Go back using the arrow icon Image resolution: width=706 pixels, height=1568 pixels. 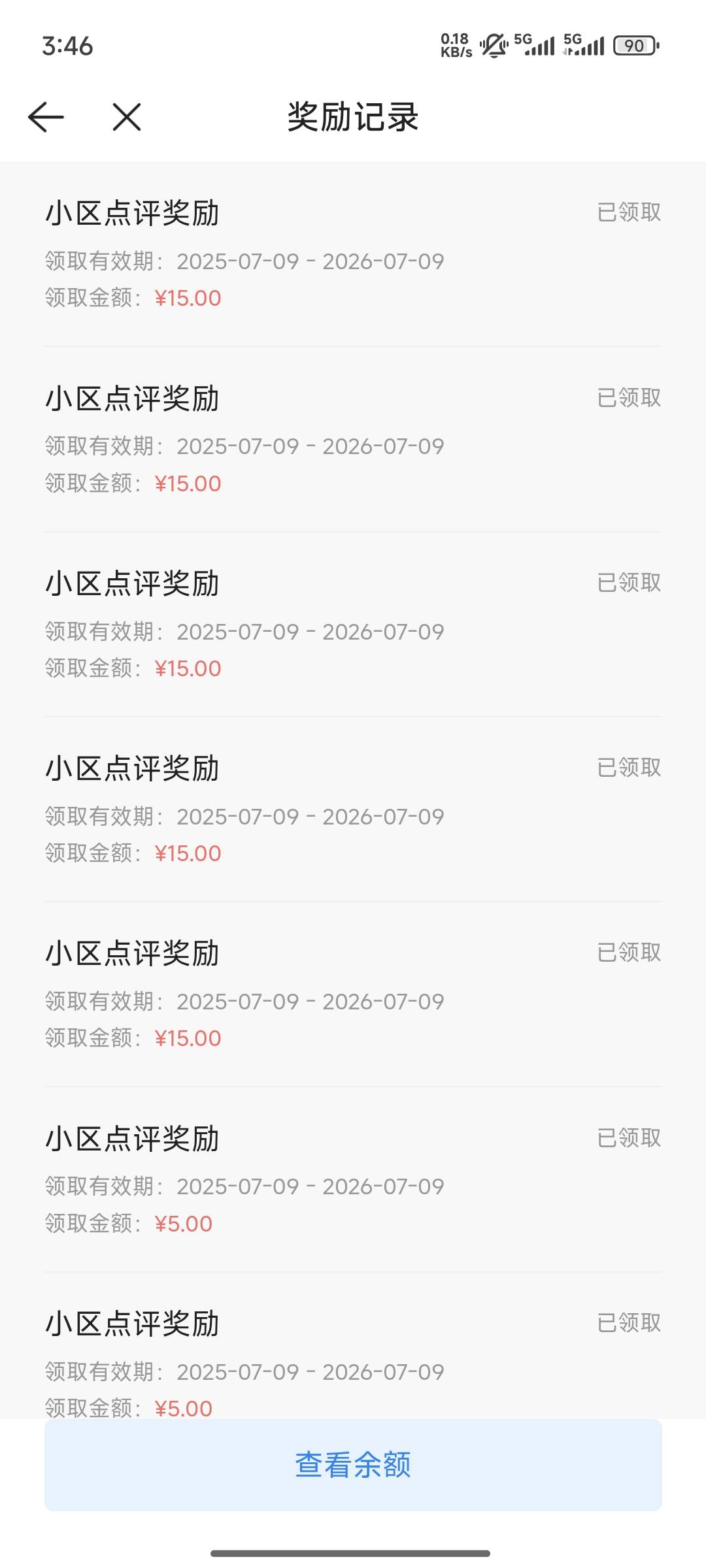46,118
